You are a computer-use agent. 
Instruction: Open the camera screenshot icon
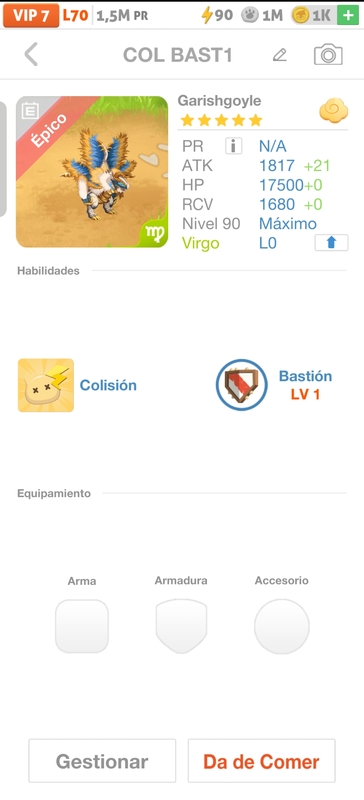(328, 55)
